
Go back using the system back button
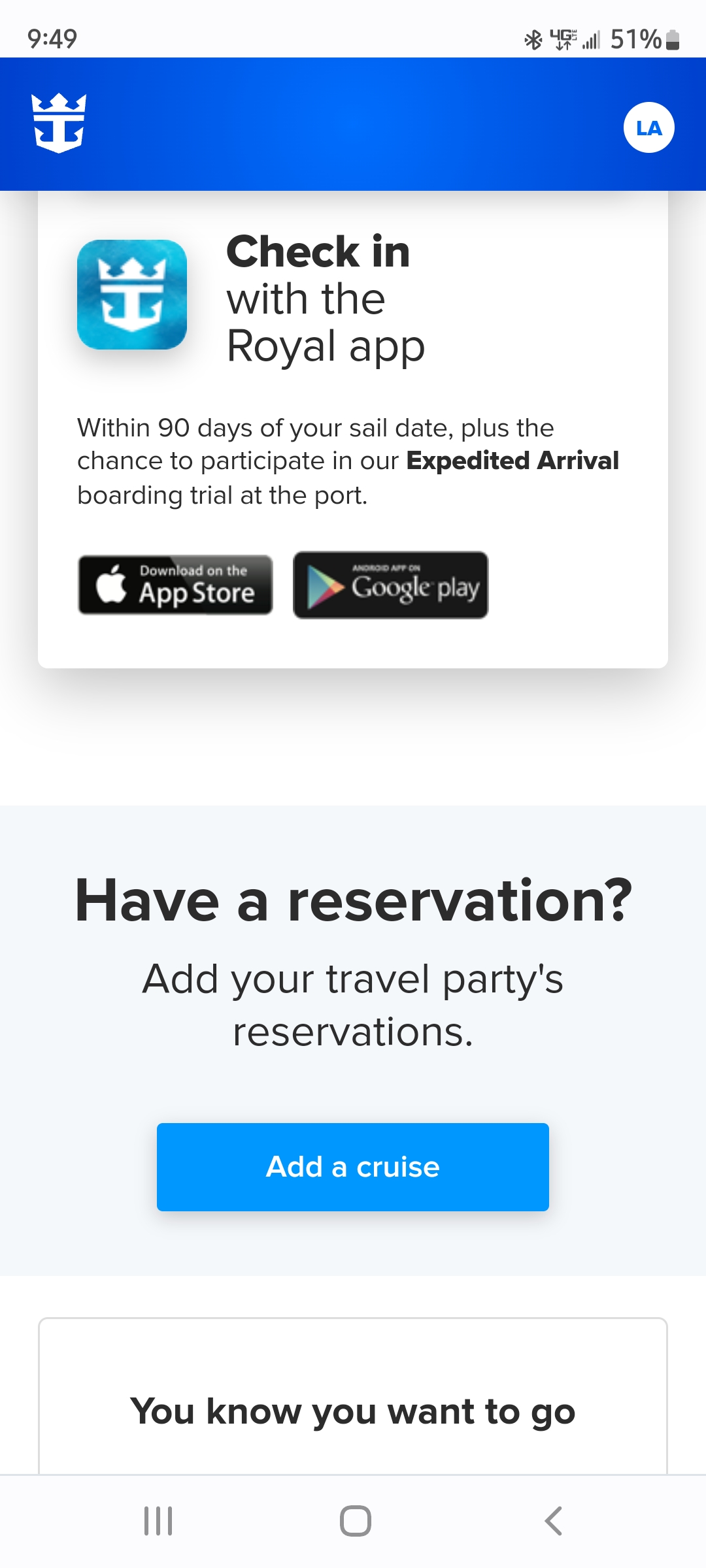coord(553,1521)
